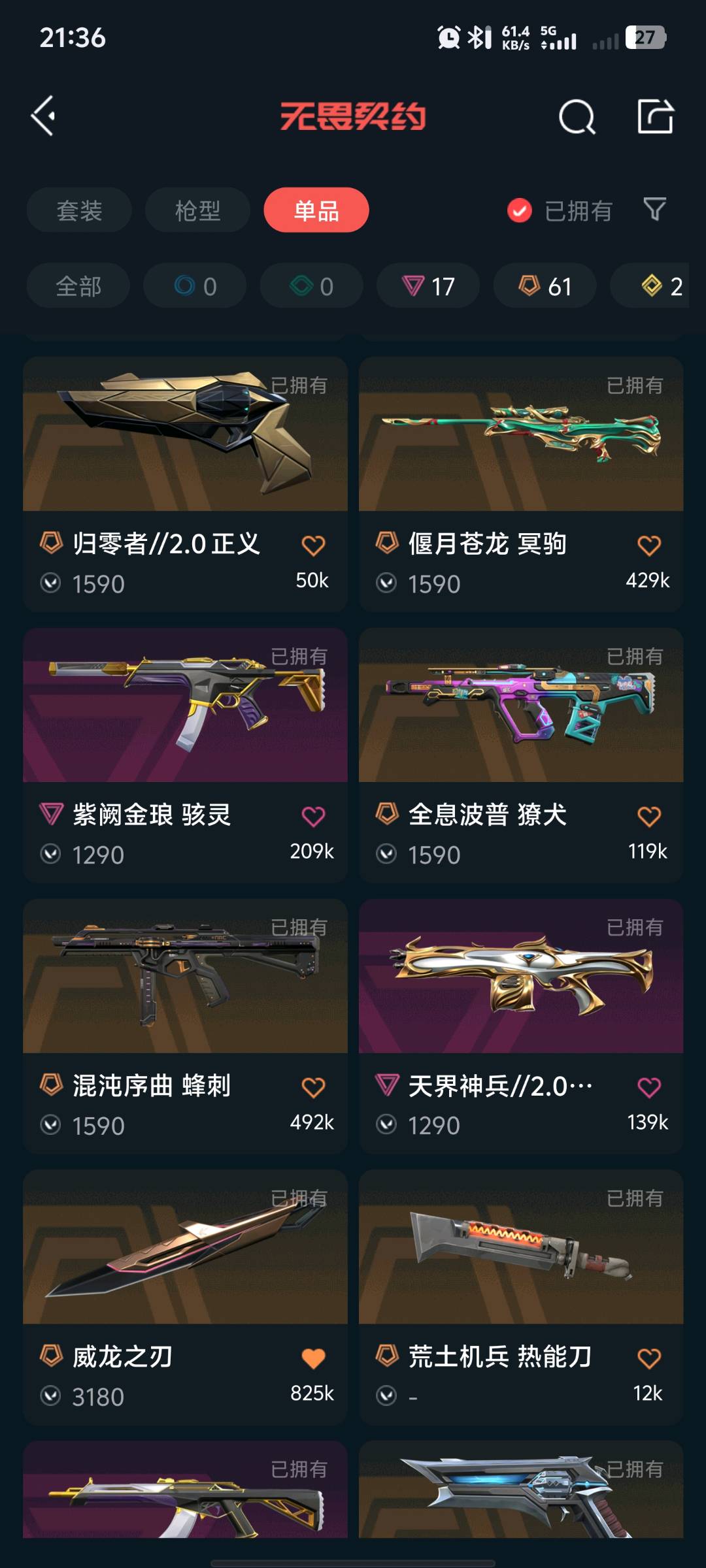
Task: Switch to the 套装 tab
Action: 79,210
